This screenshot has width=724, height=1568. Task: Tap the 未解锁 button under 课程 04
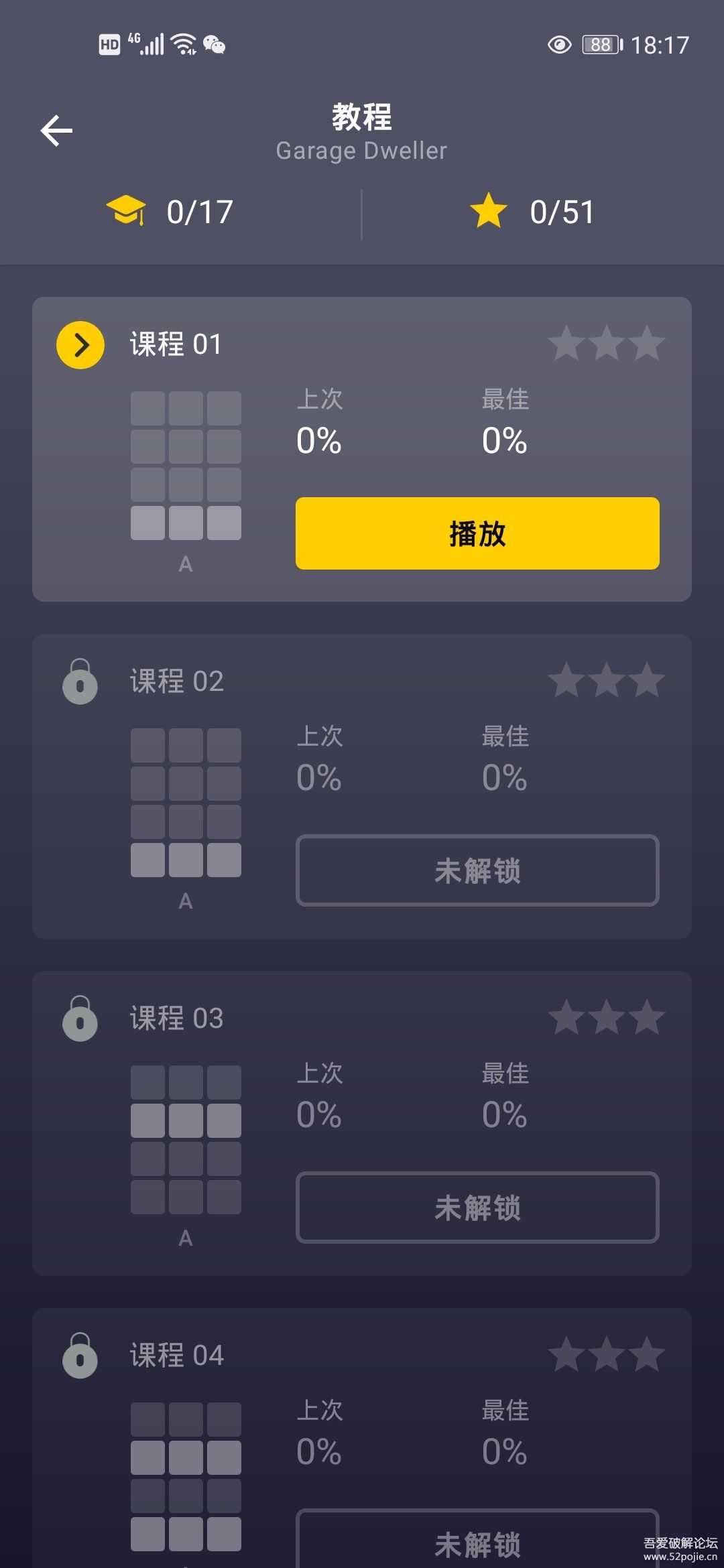point(477,1541)
